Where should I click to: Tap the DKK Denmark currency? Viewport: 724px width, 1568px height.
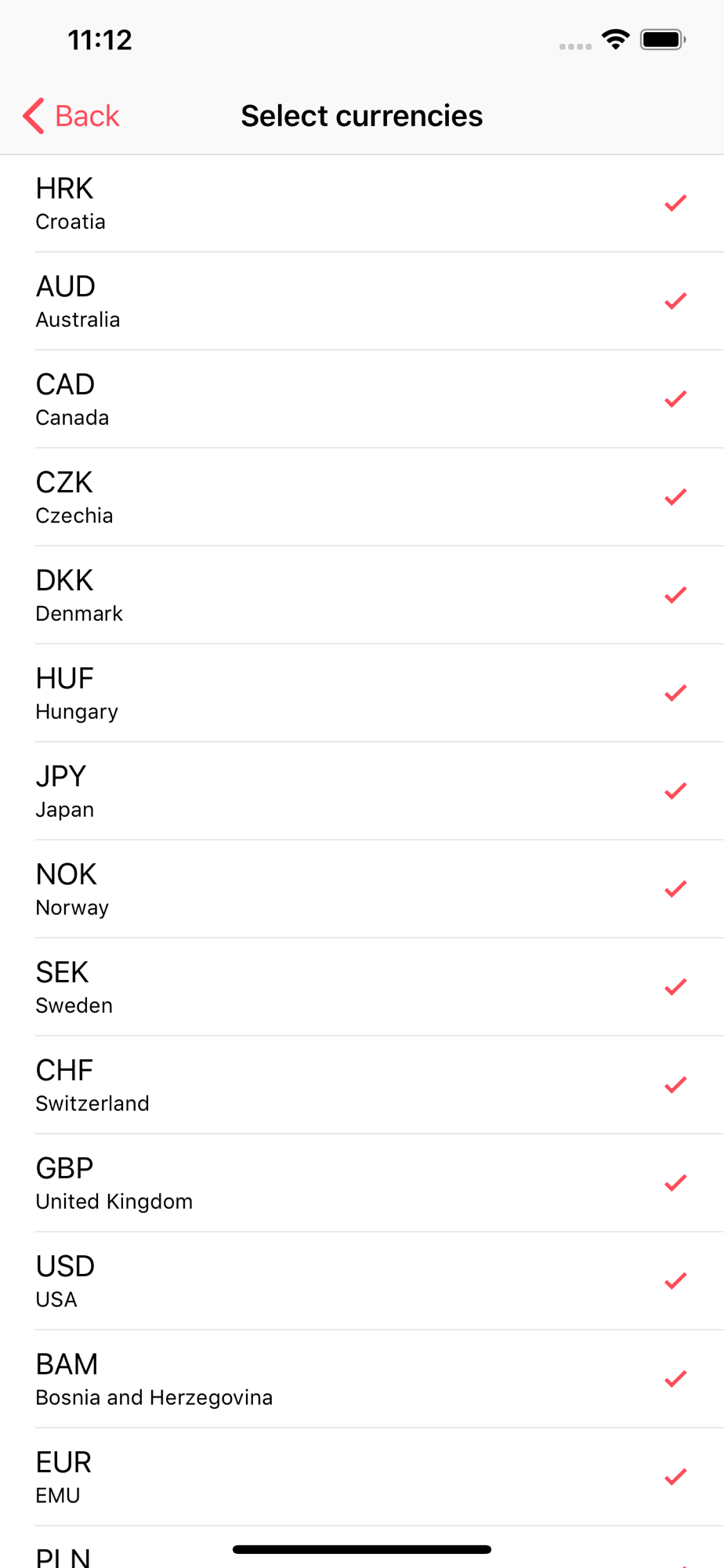coord(362,596)
